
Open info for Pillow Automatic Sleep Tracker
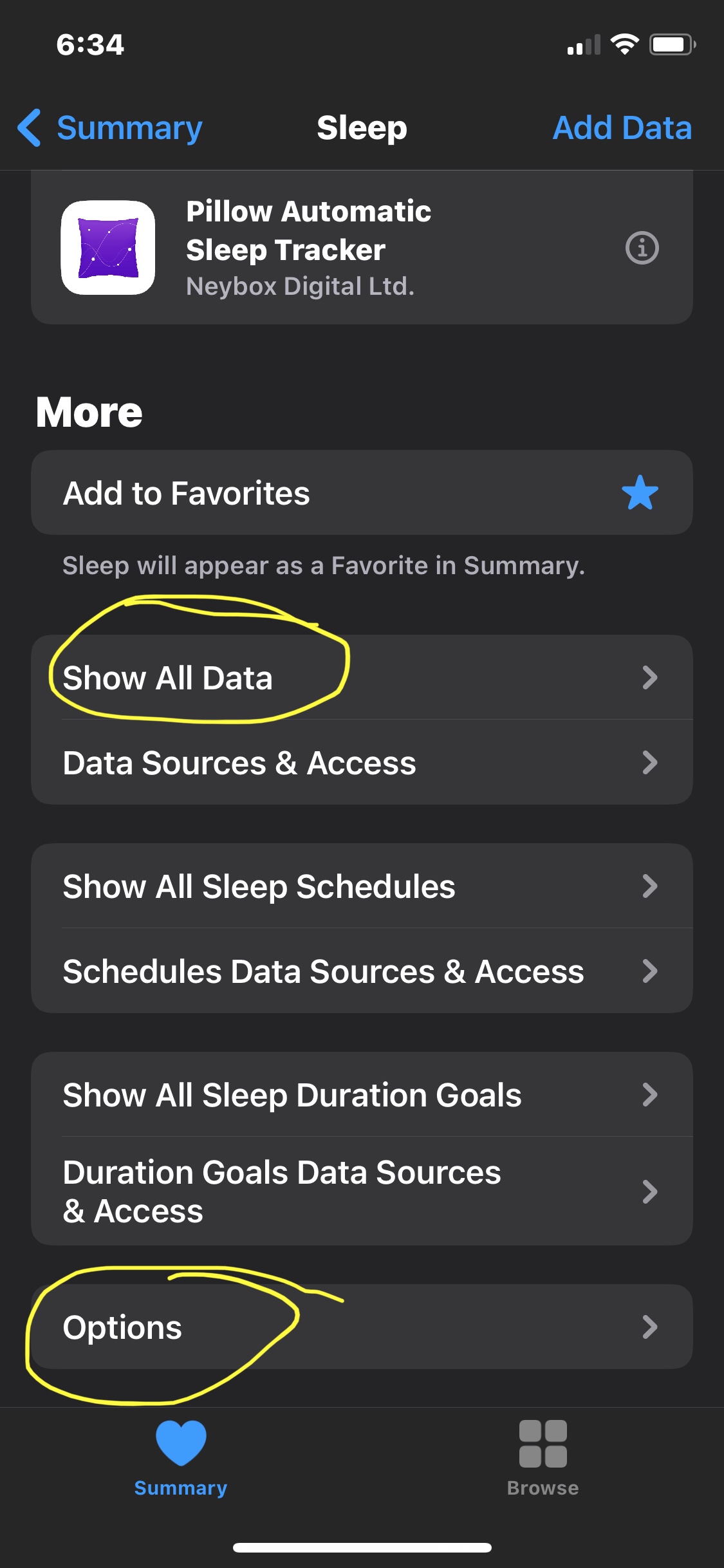click(642, 248)
